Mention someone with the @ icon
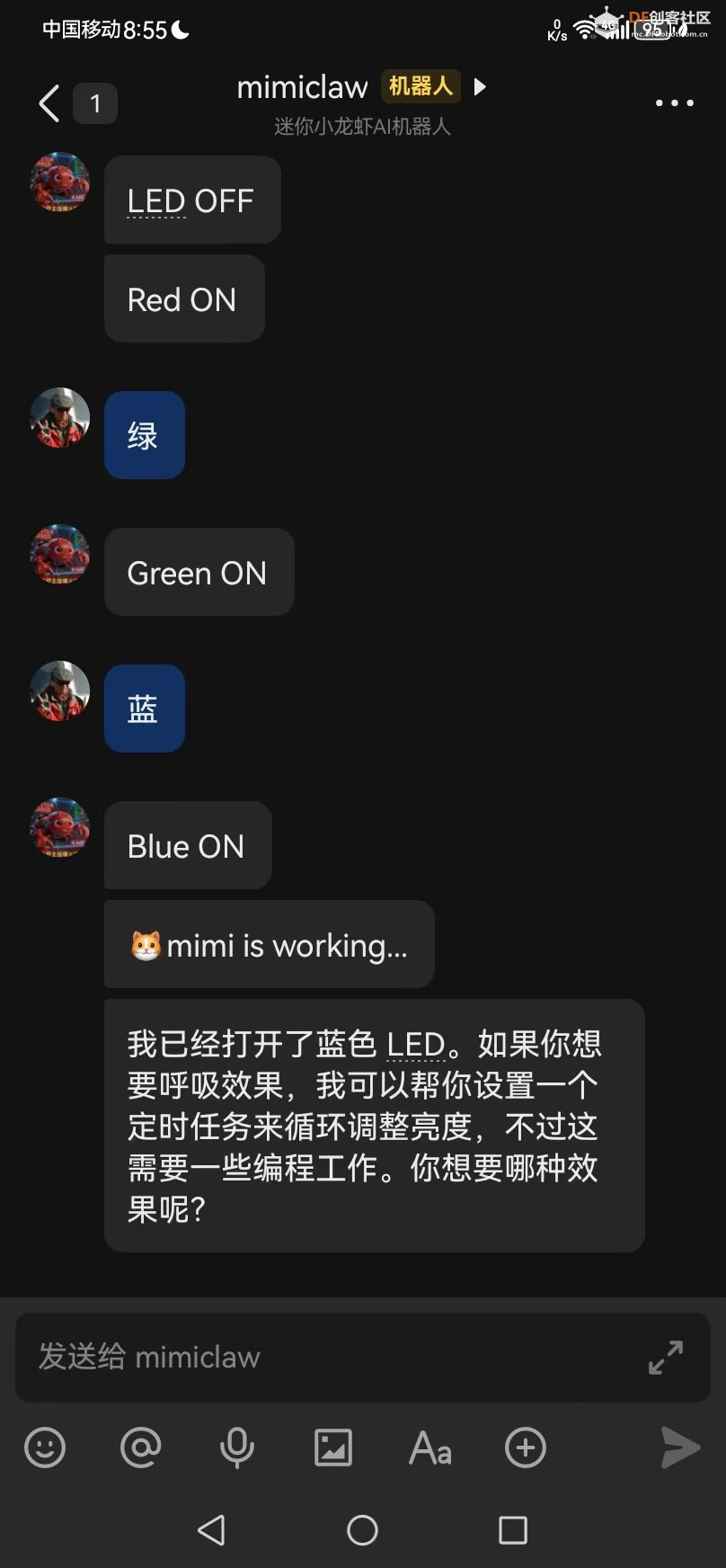The width and height of the screenshot is (726, 1568). tap(141, 1448)
